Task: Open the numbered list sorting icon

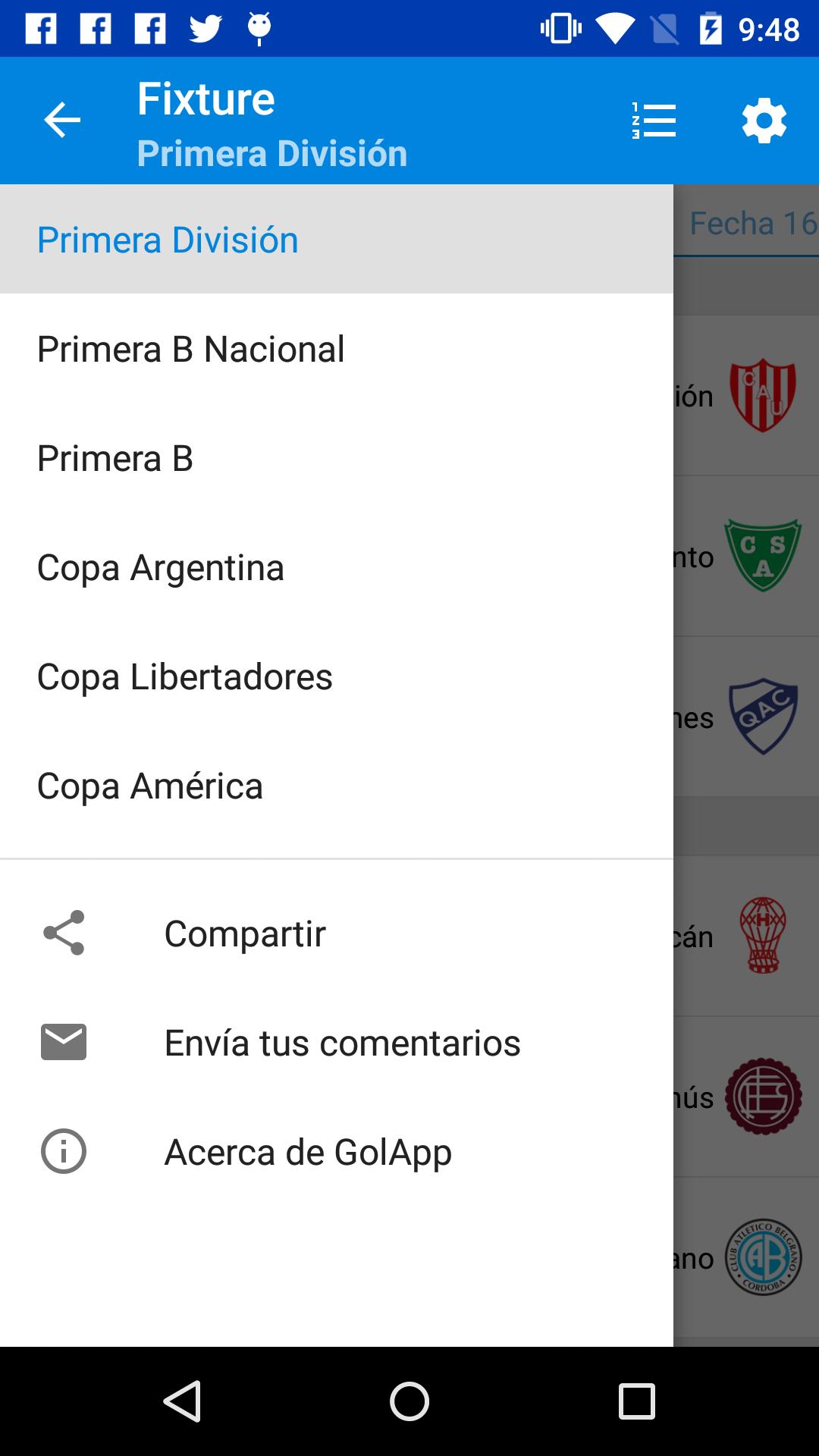Action: [654, 120]
